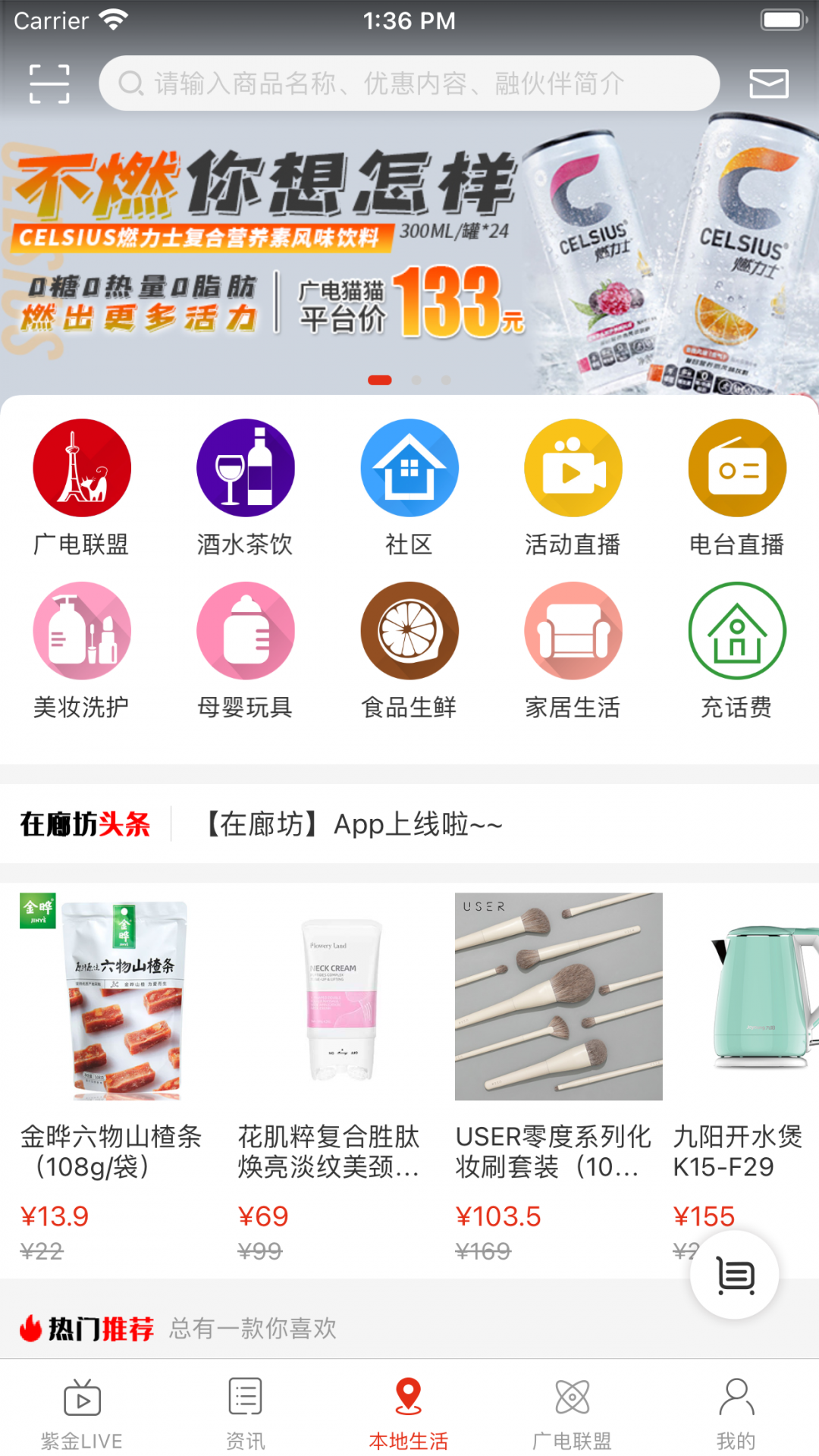Select the 母婴玩具 category icon
The width and height of the screenshot is (819, 1456).
point(246,630)
